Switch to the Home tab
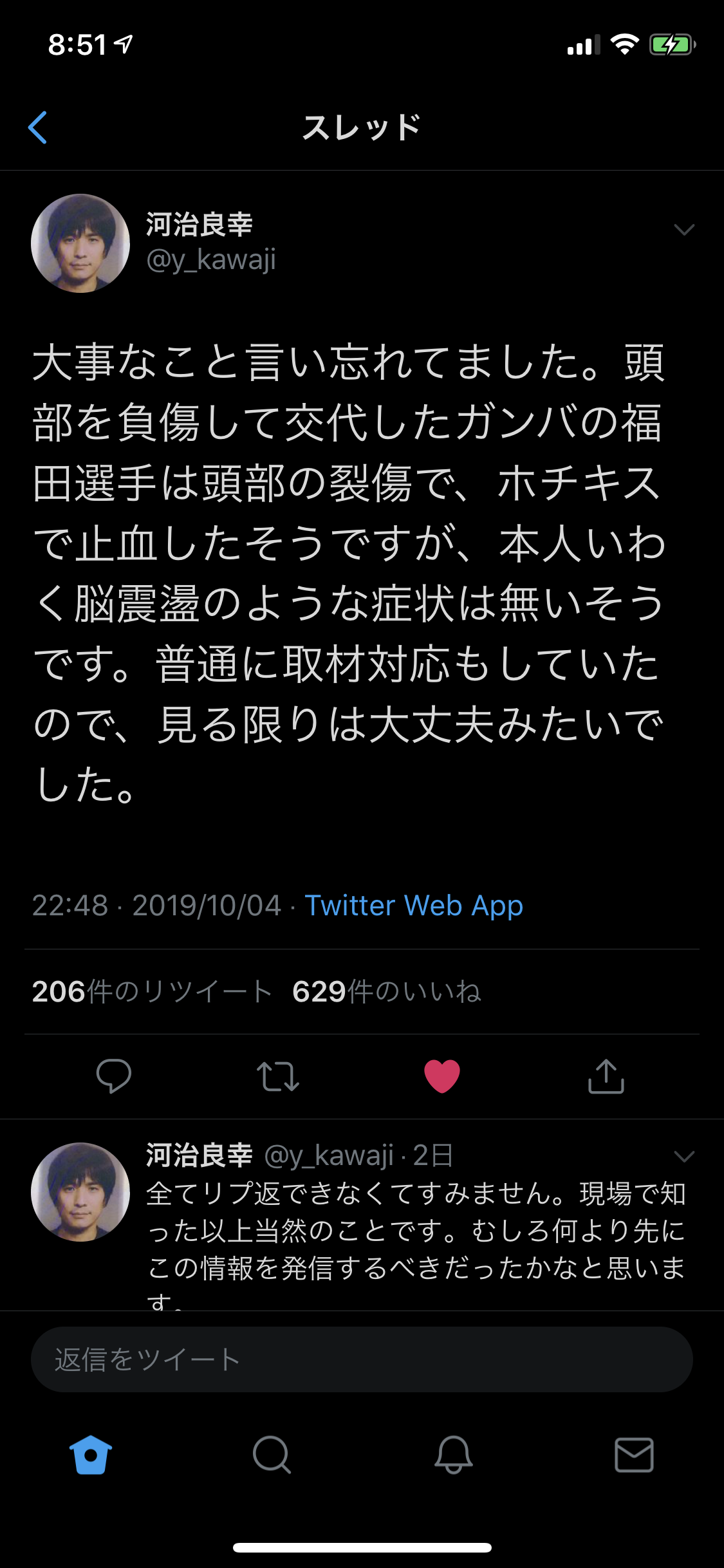Viewport: 724px width, 1568px height. point(91,1455)
